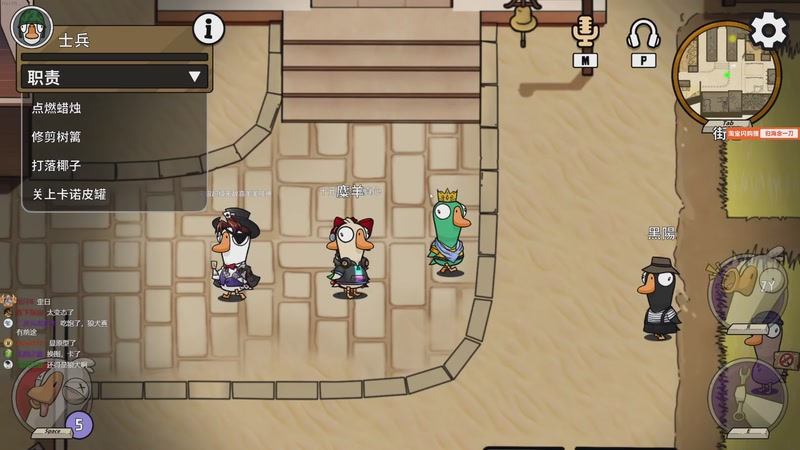Use the Space action button
The width and height of the screenshot is (800, 450).
tap(48, 395)
